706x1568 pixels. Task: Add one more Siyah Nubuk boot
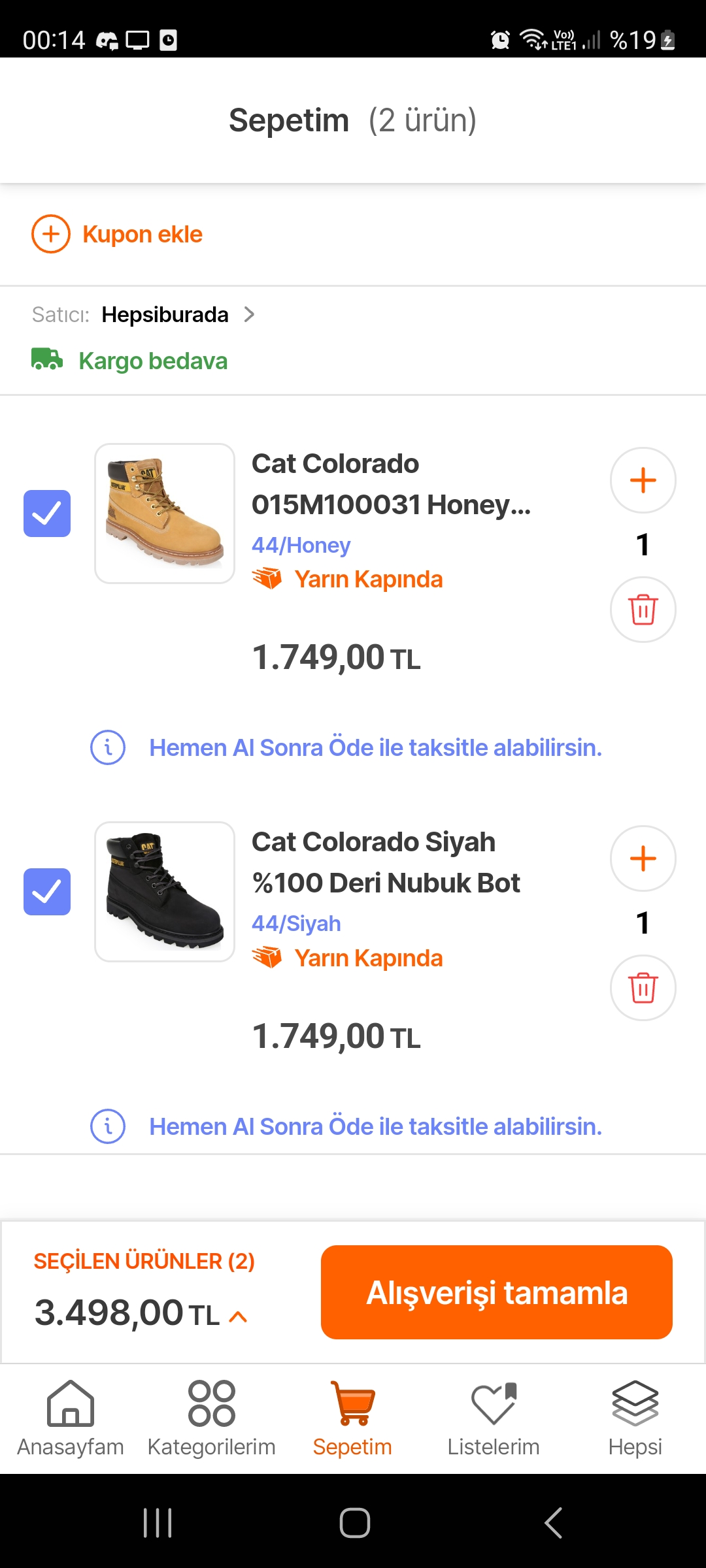[643, 858]
